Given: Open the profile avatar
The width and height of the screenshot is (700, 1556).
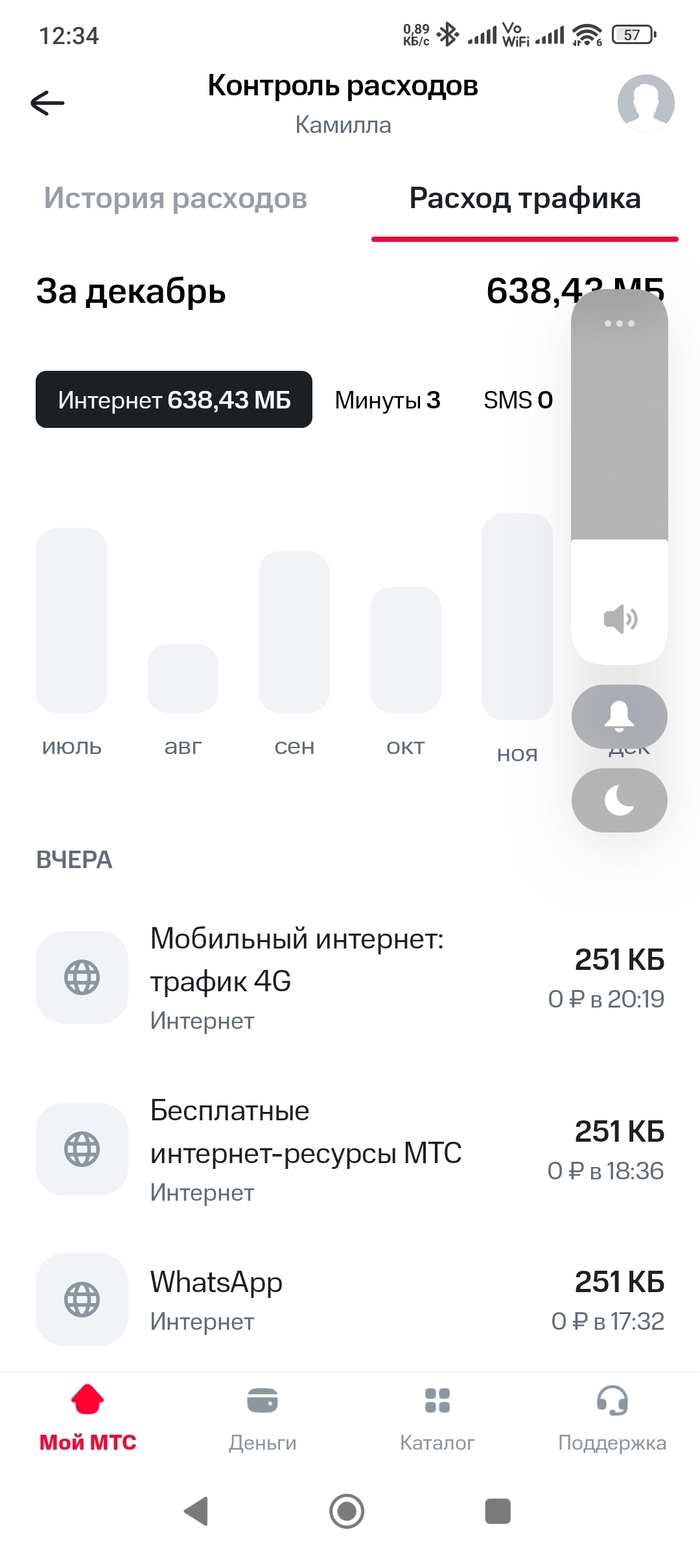Looking at the screenshot, I should pyautogui.click(x=645, y=102).
